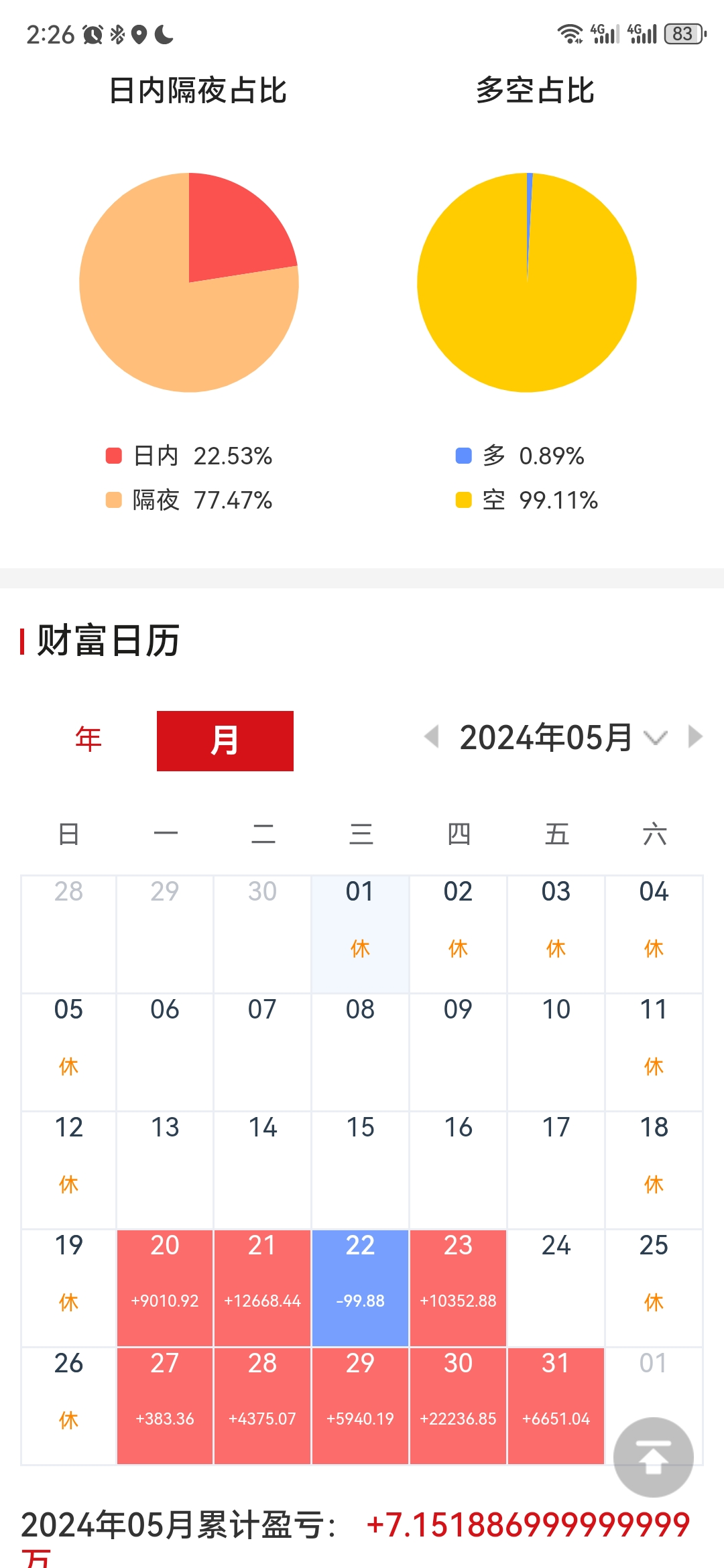This screenshot has width=724, height=1568.
Task: Switch to the 年 (year) view
Action: [x=88, y=740]
